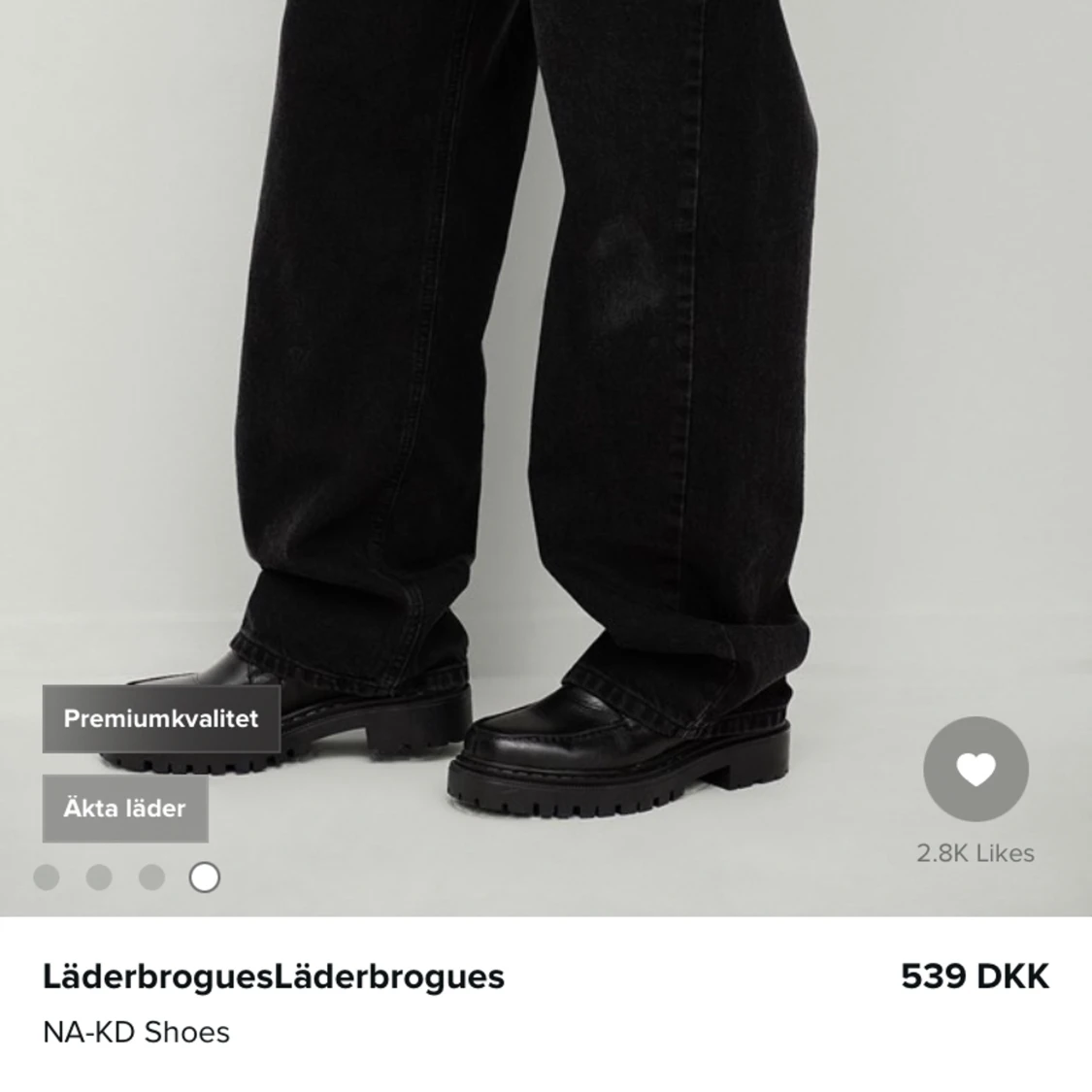Open the Läderbrogues product image
The image size is (1092, 1092).
pyautogui.click(x=544, y=388)
